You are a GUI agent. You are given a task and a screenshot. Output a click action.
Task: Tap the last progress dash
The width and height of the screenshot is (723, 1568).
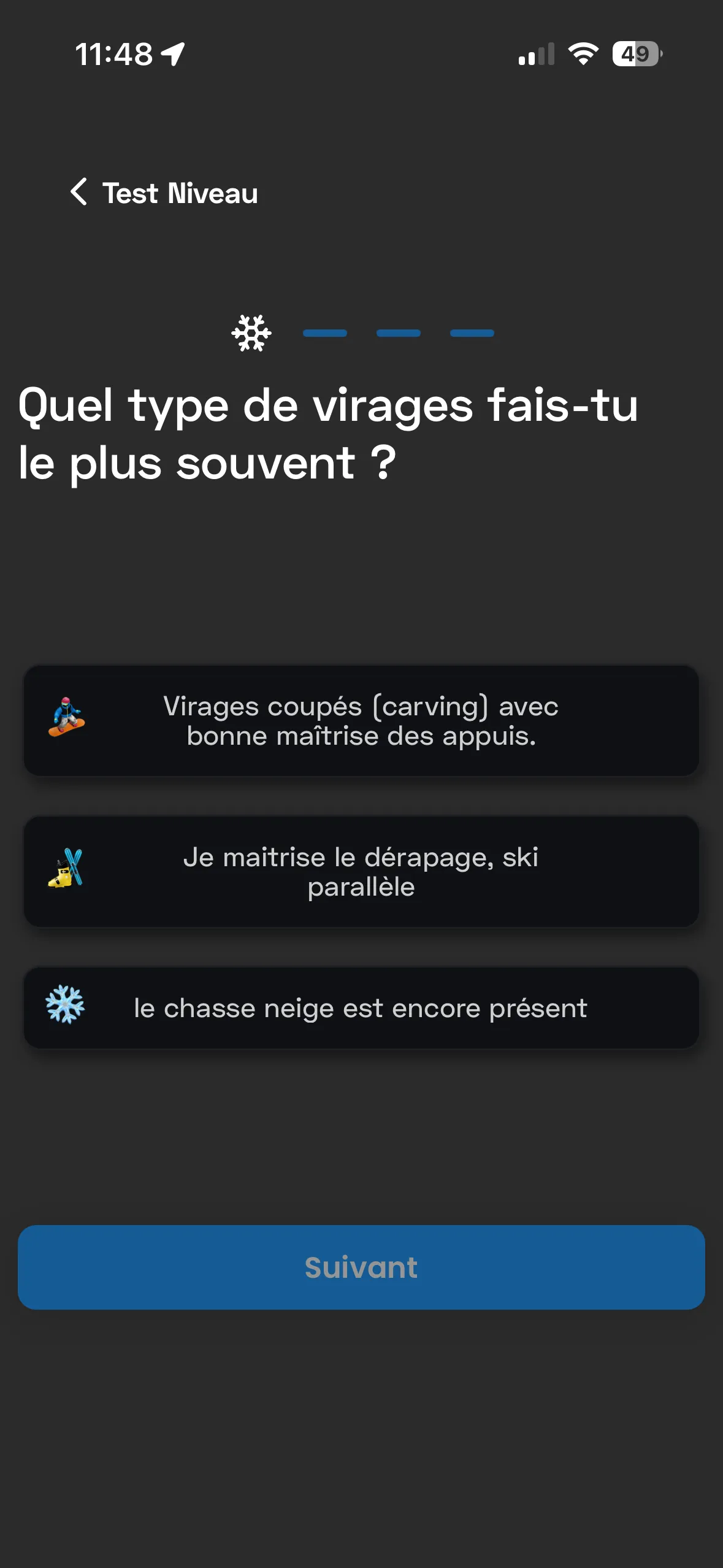(x=472, y=333)
